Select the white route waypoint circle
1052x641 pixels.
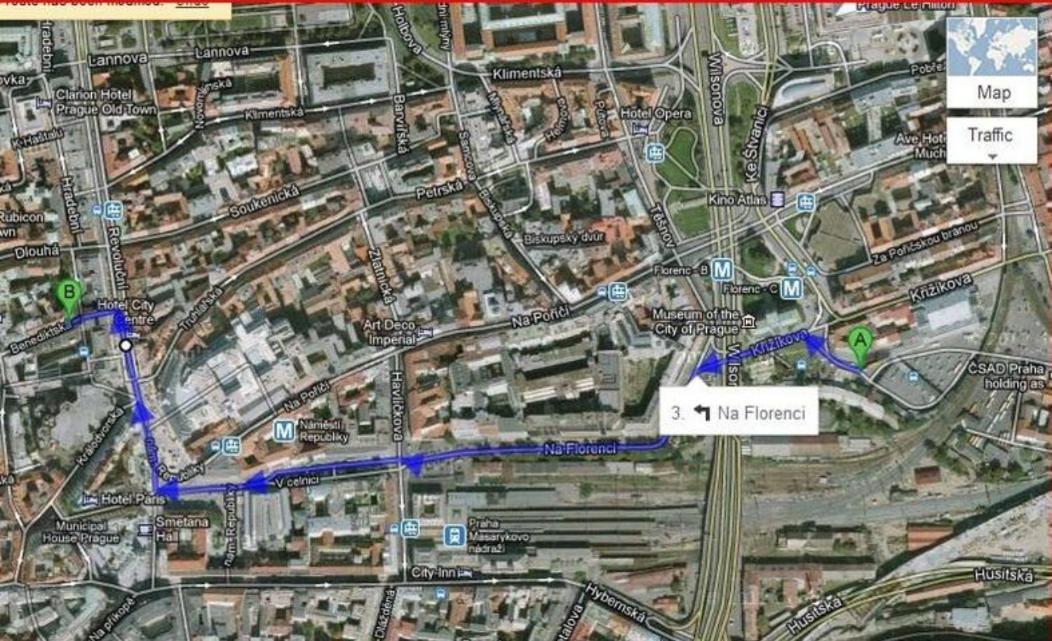[x=126, y=345]
